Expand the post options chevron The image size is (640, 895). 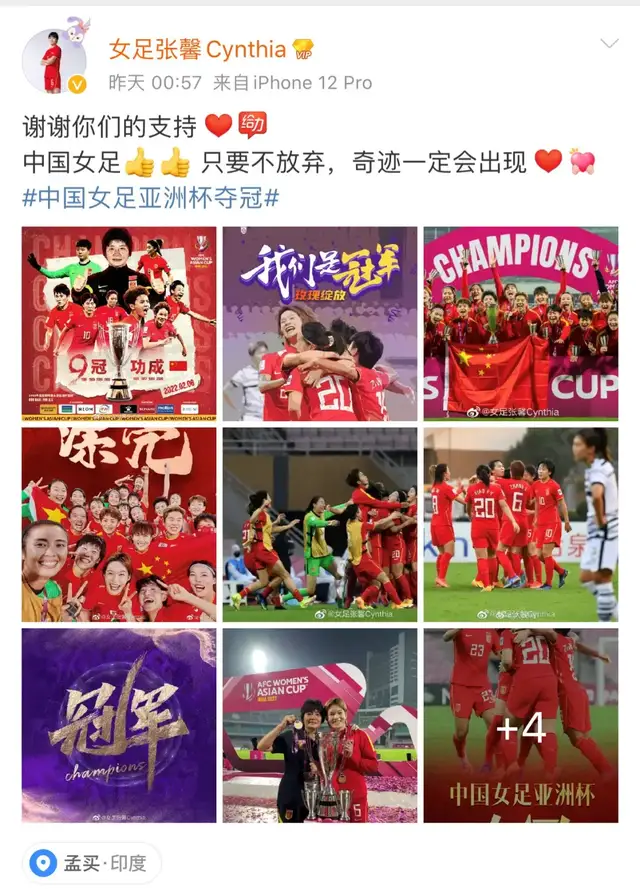(608, 44)
